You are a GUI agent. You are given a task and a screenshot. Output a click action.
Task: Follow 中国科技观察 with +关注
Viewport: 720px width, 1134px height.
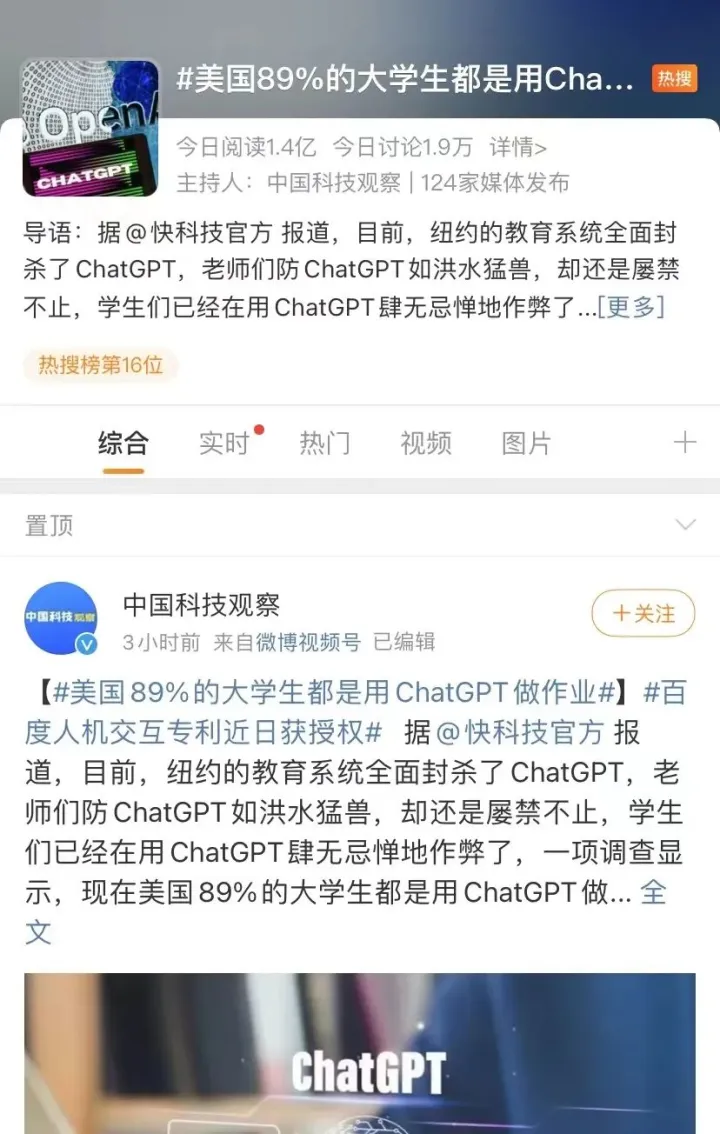coord(643,613)
